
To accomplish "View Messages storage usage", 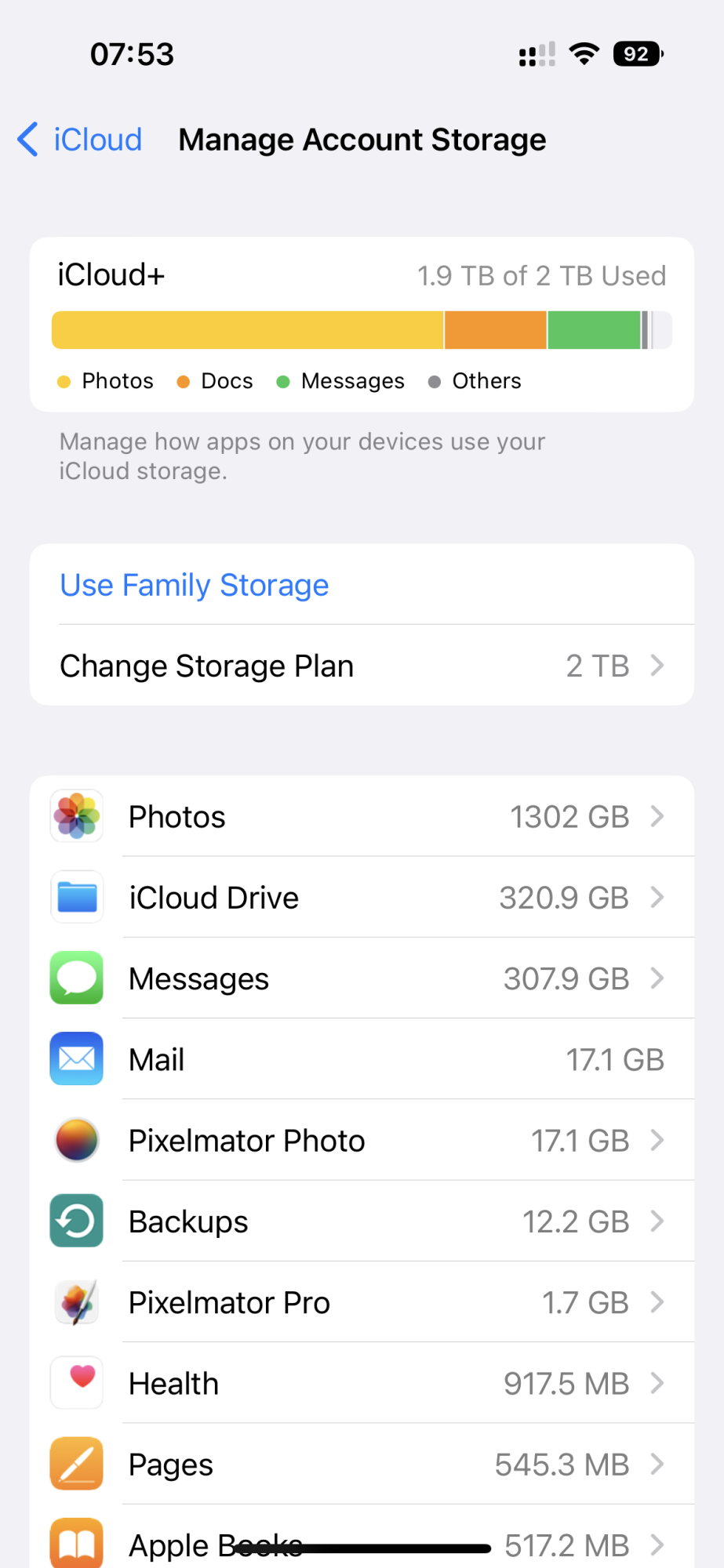I will (362, 978).
